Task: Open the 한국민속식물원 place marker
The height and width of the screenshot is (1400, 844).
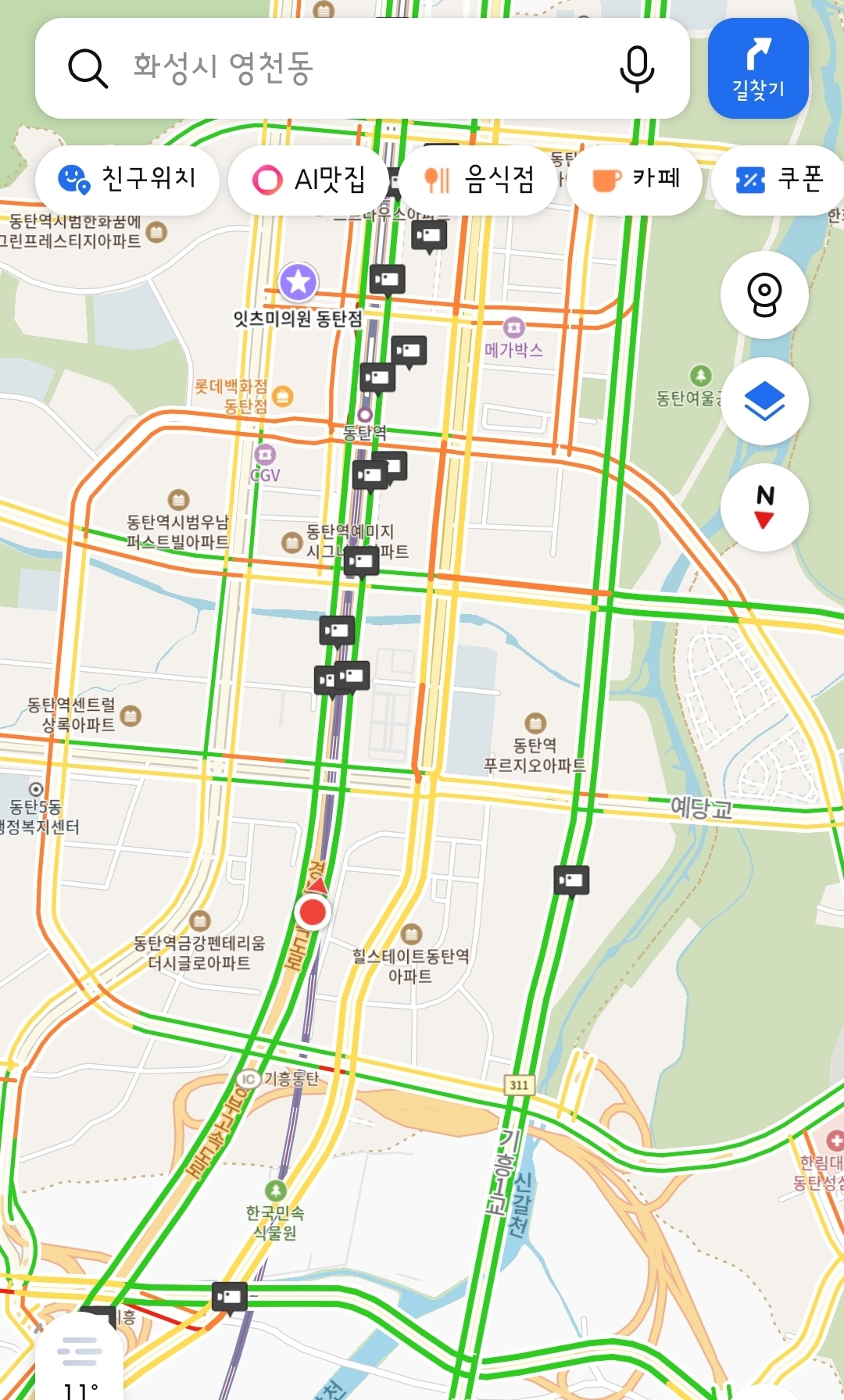Action: pos(275,1191)
